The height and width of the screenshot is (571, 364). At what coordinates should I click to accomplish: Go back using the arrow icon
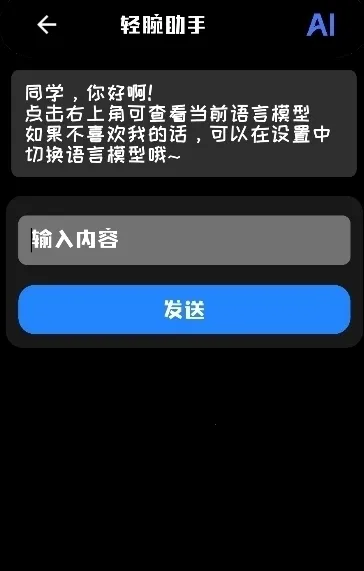coord(47,25)
